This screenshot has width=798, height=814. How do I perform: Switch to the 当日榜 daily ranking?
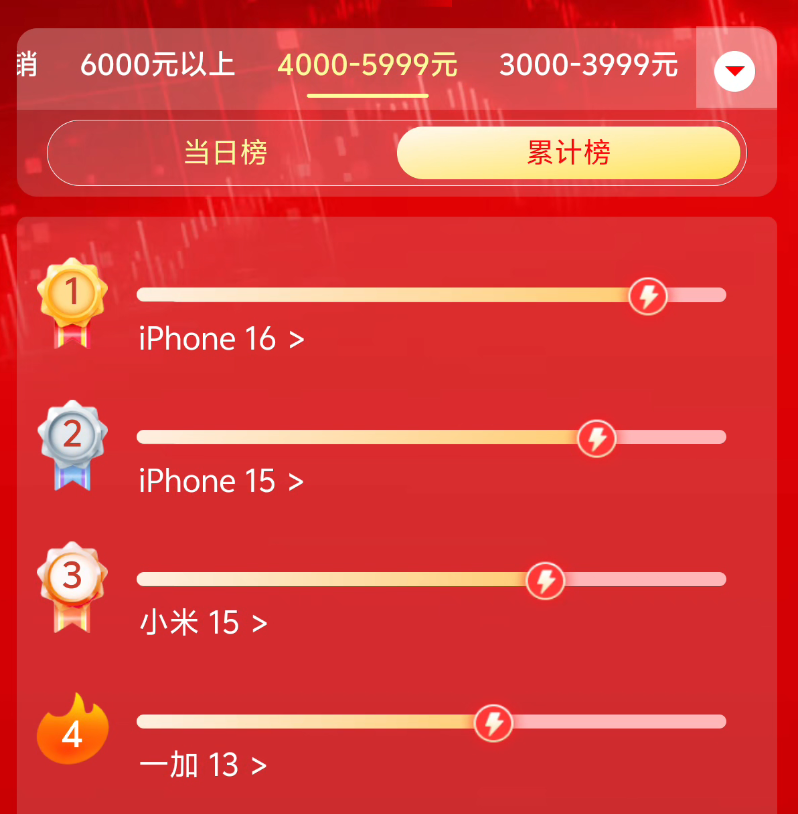click(226, 153)
